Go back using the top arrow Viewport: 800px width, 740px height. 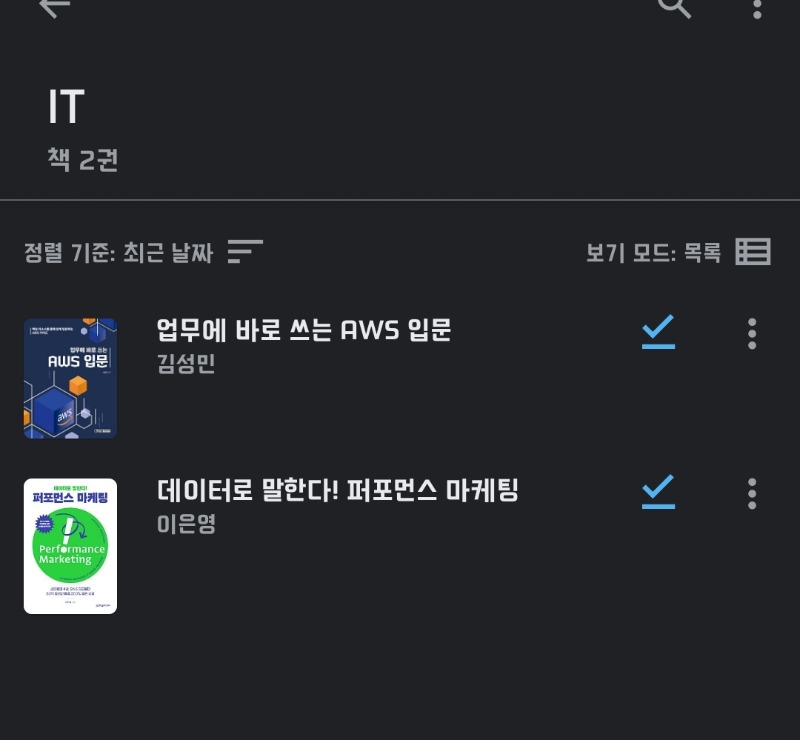[54, 8]
